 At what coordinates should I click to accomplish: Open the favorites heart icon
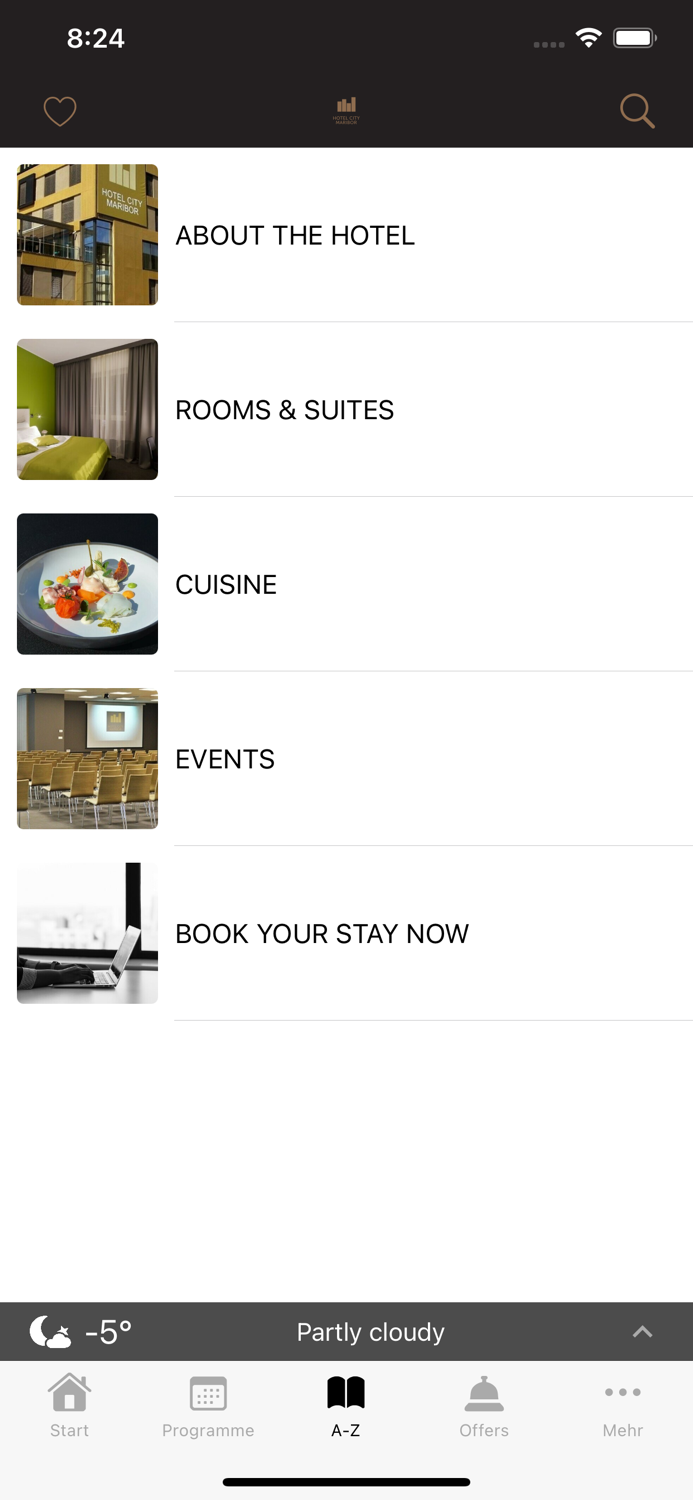[60, 111]
